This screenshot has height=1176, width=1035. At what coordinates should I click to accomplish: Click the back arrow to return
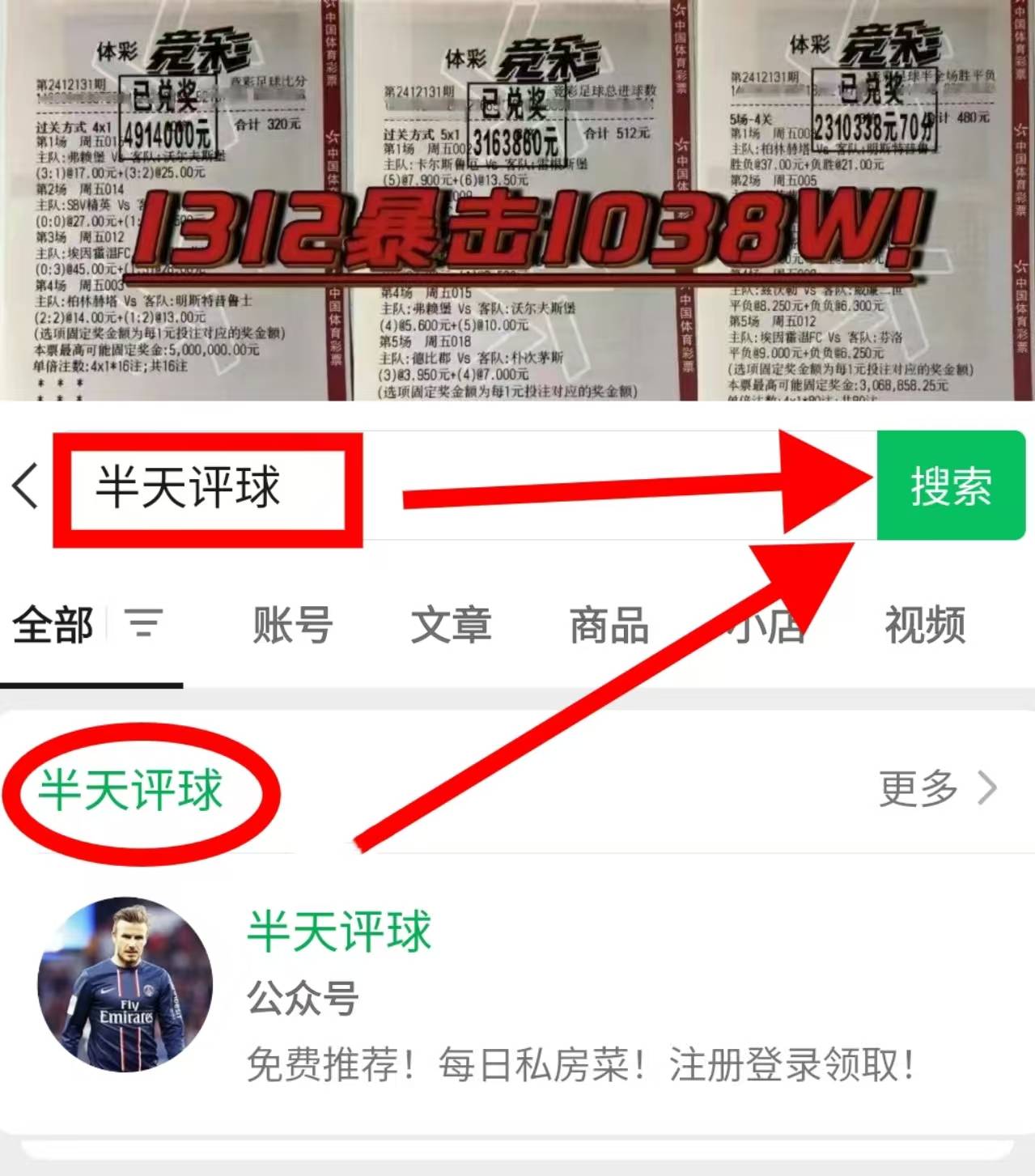click(x=24, y=486)
